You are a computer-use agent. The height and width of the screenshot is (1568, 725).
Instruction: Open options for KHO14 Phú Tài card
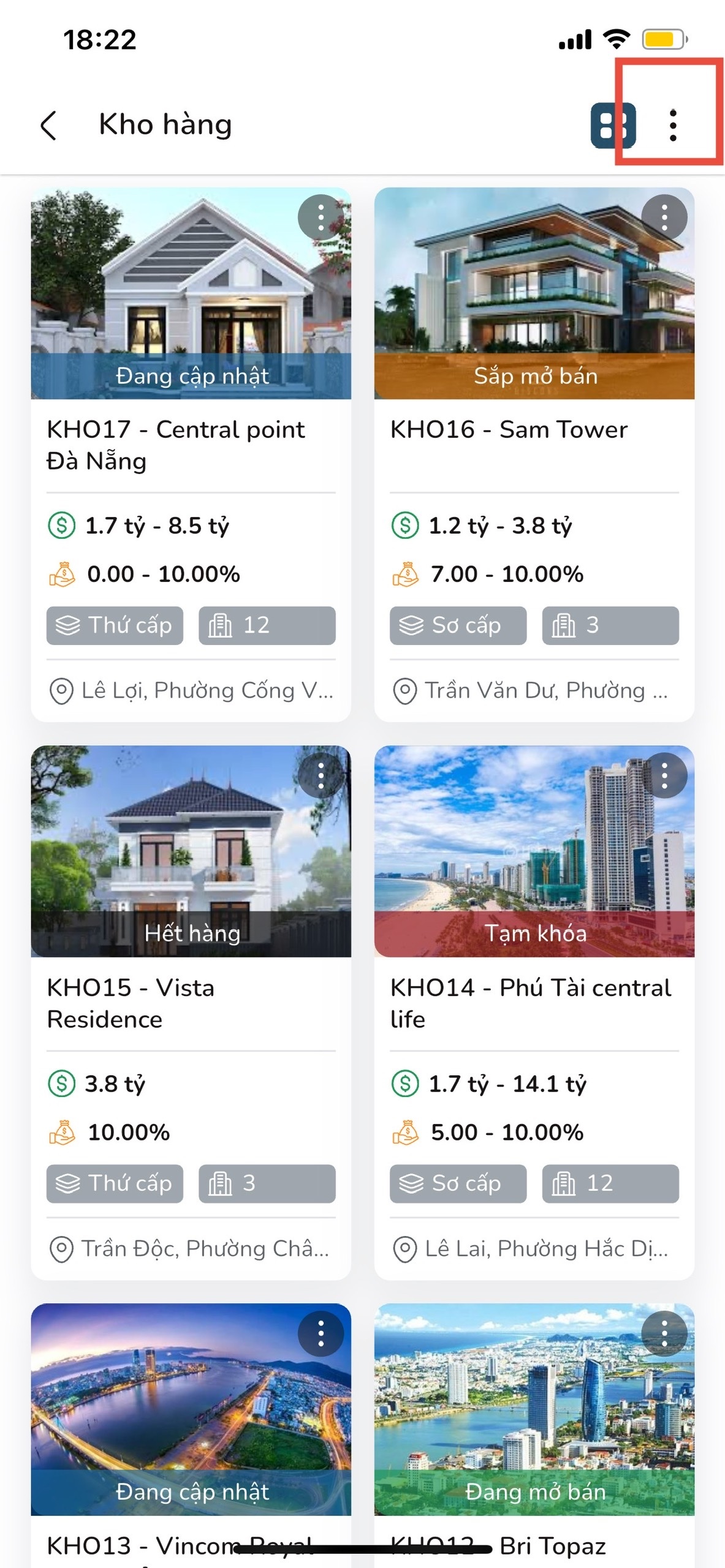[664, 775]
